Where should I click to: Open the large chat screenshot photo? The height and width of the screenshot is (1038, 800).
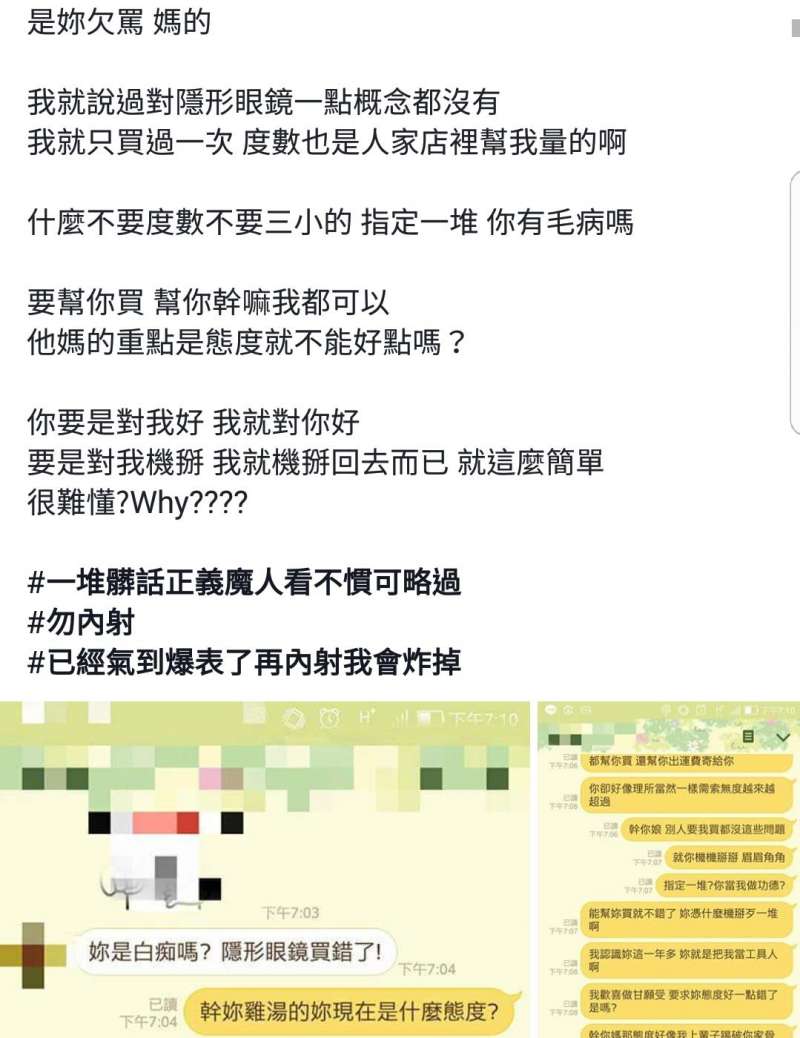(264, 868)
